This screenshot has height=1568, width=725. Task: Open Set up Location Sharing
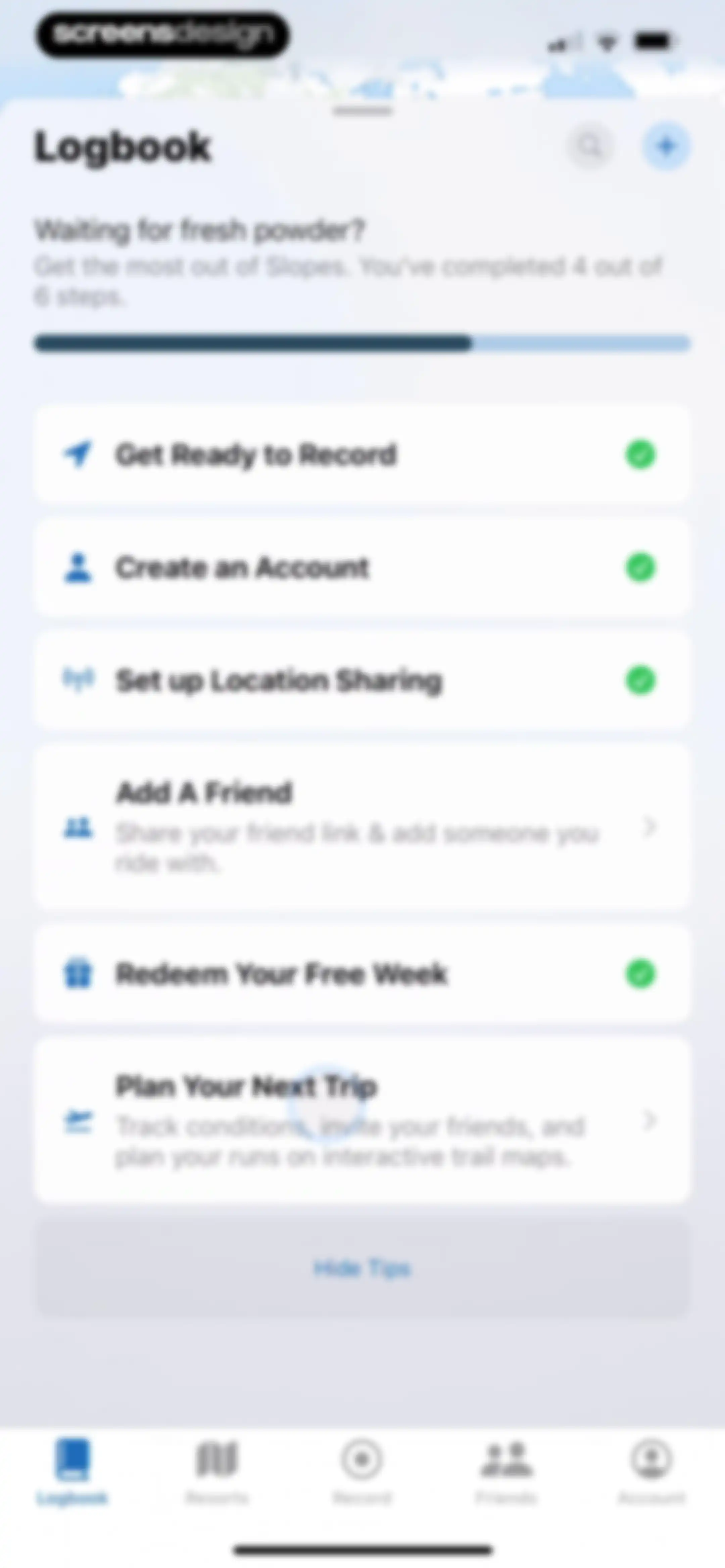362,680
